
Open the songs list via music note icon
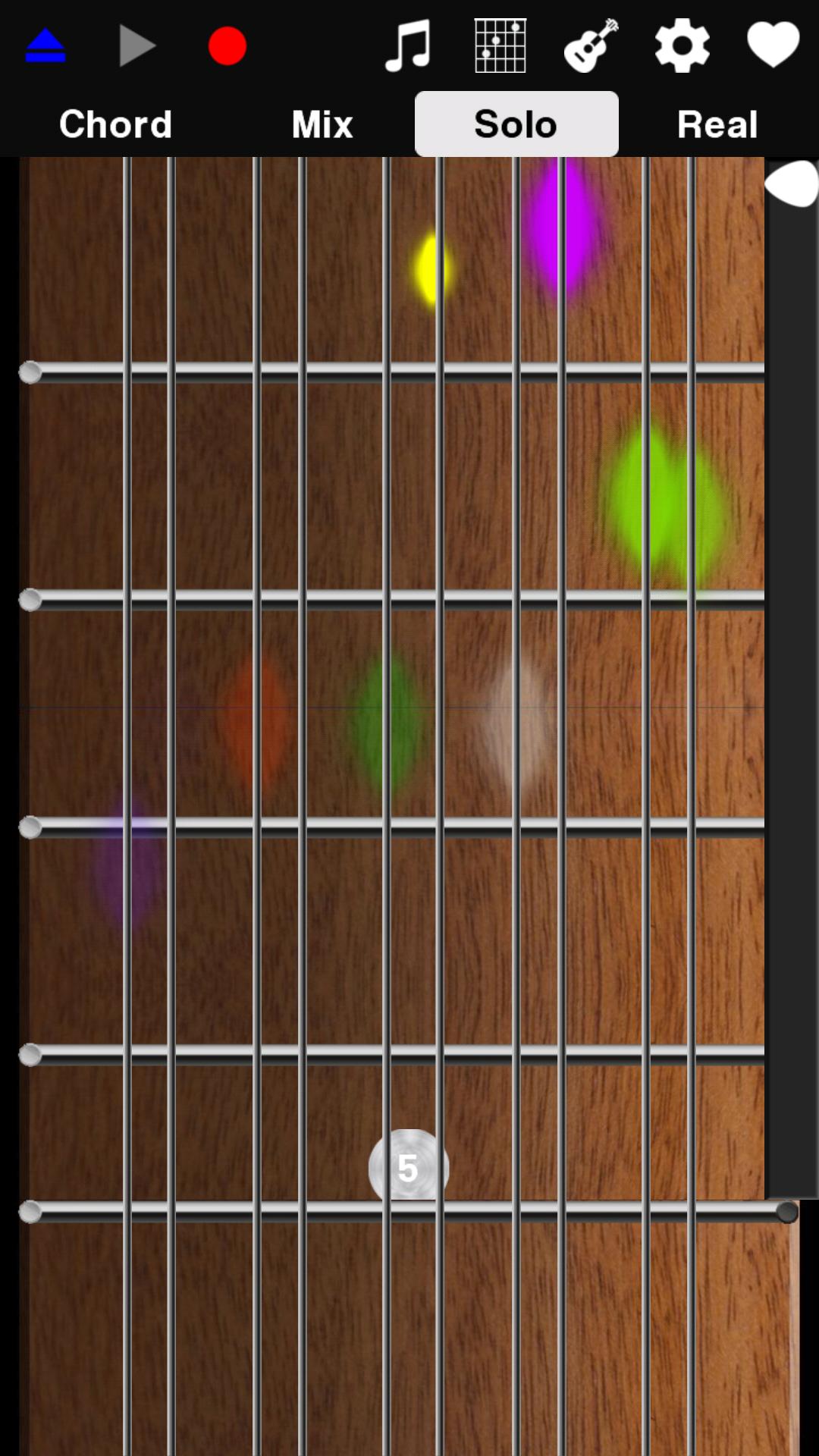tap(408, 45)
